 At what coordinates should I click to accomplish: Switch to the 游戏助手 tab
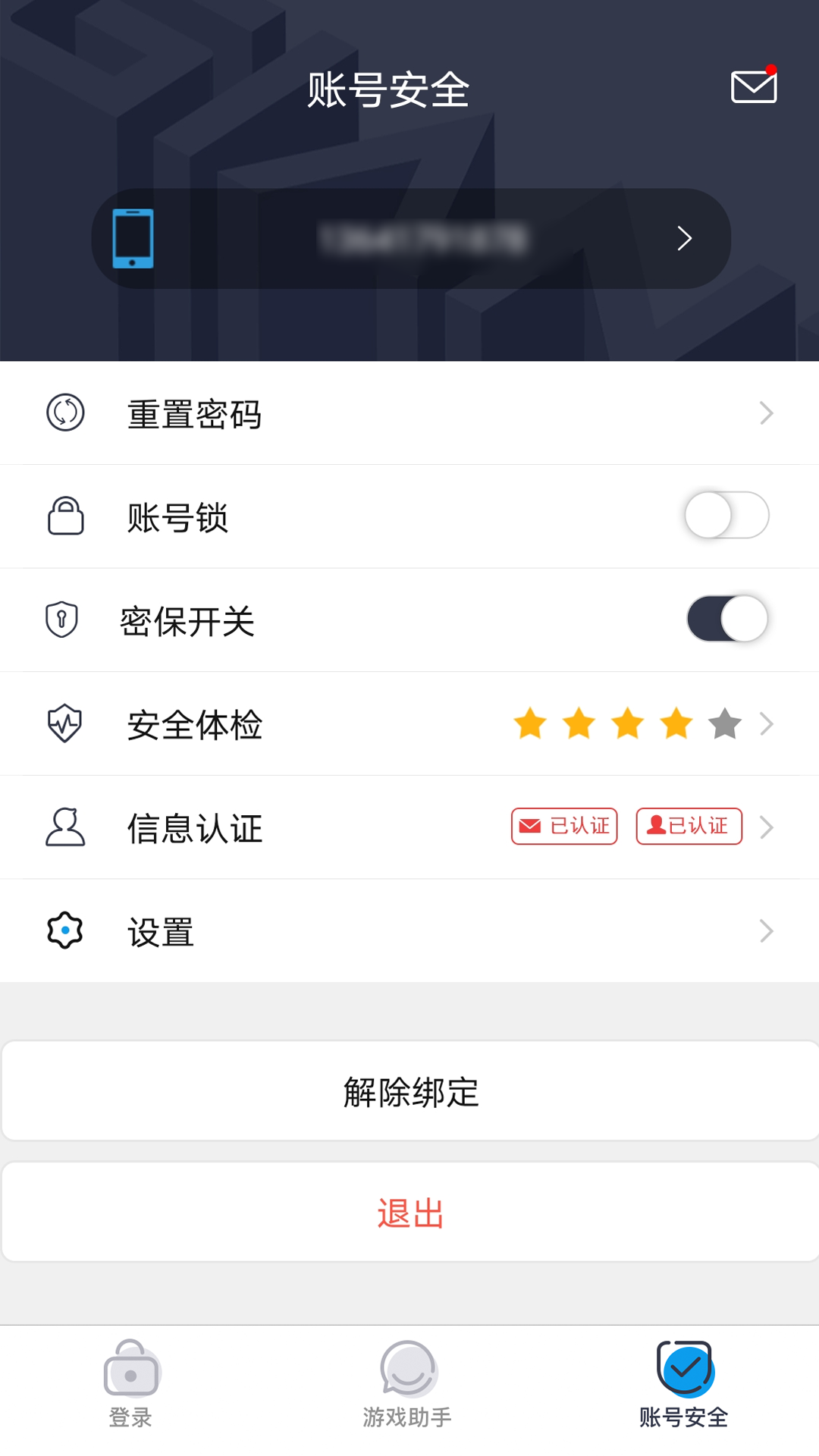pyautogui.click(x=408, y=1385)
